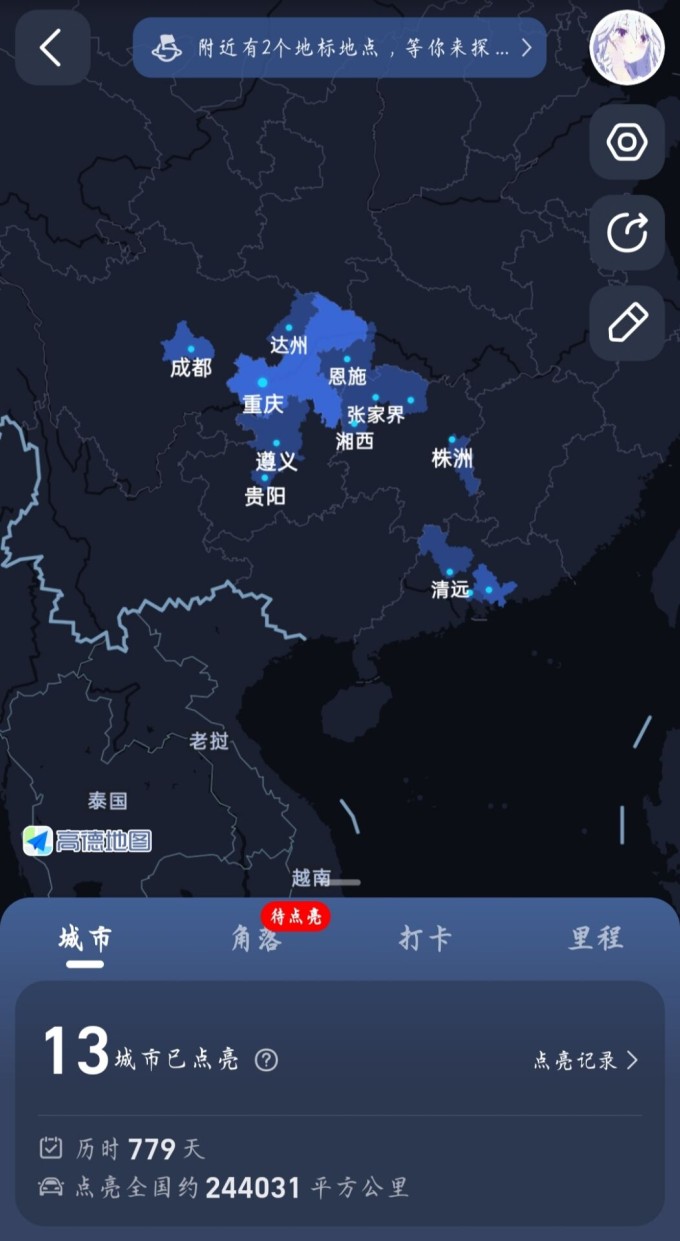Switch to the 里程 tab

click(596, 938)
